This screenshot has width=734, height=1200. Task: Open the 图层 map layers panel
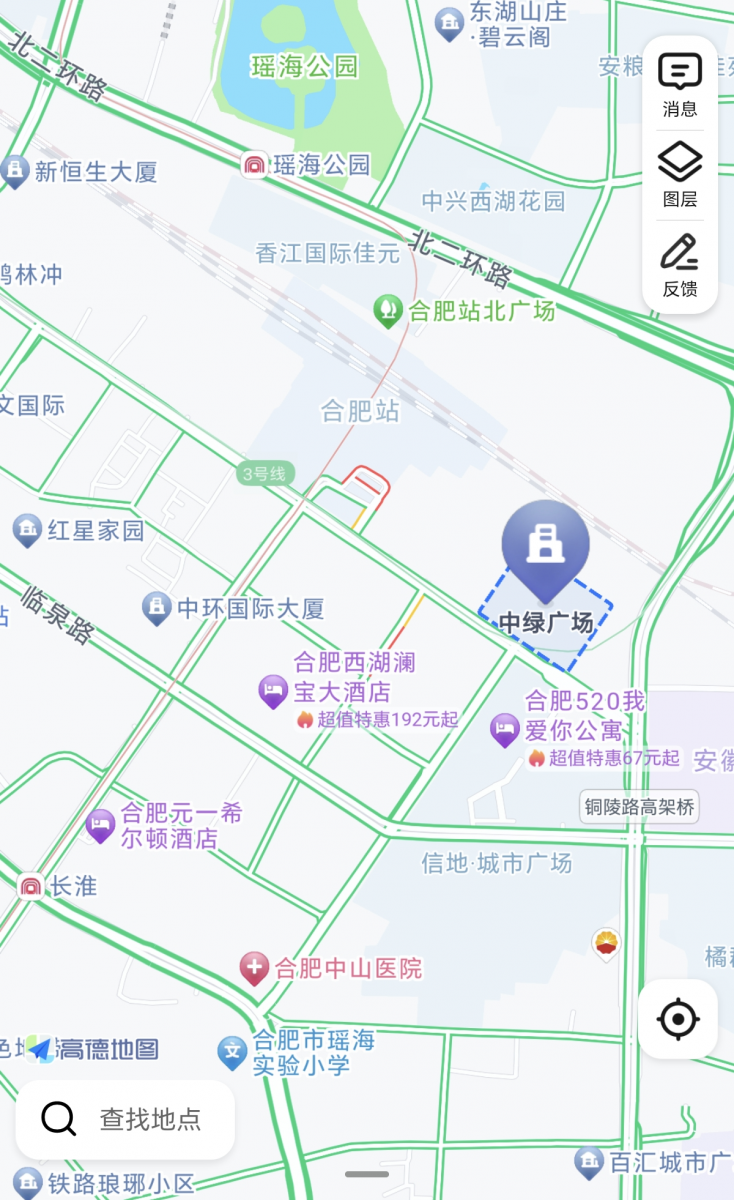click(x=679, y=175)
